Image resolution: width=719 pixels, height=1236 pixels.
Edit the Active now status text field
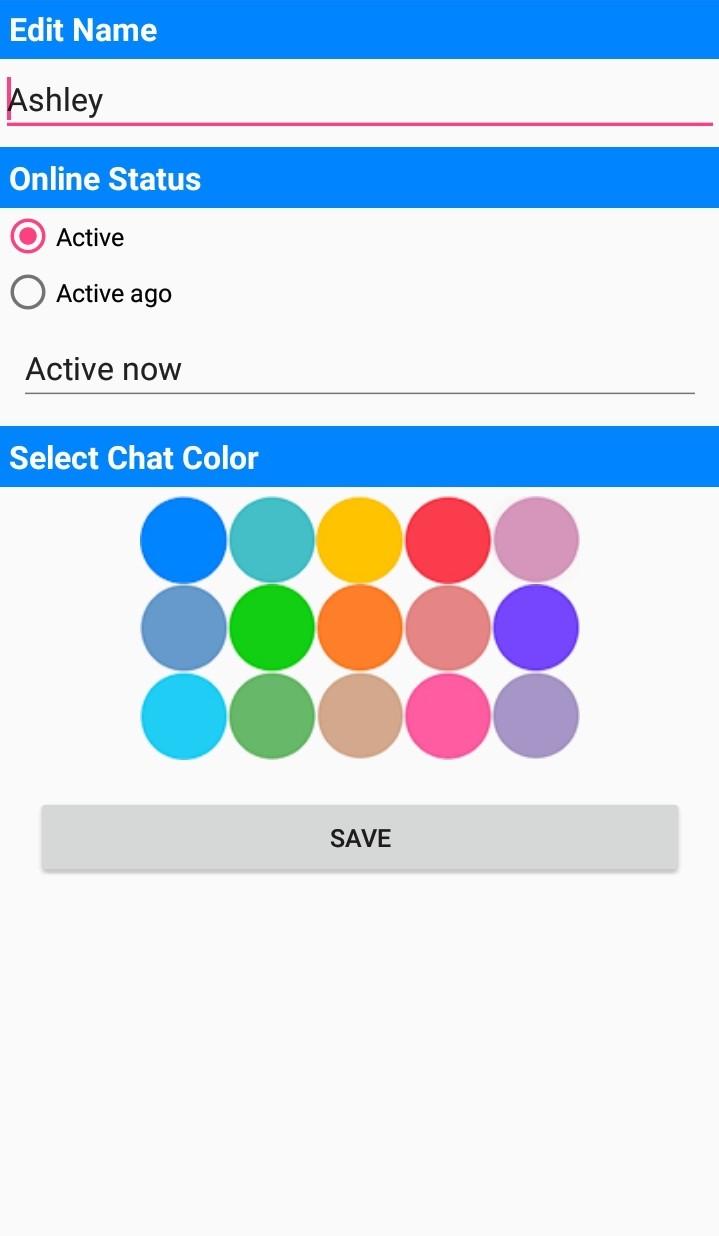coord(359,369)
